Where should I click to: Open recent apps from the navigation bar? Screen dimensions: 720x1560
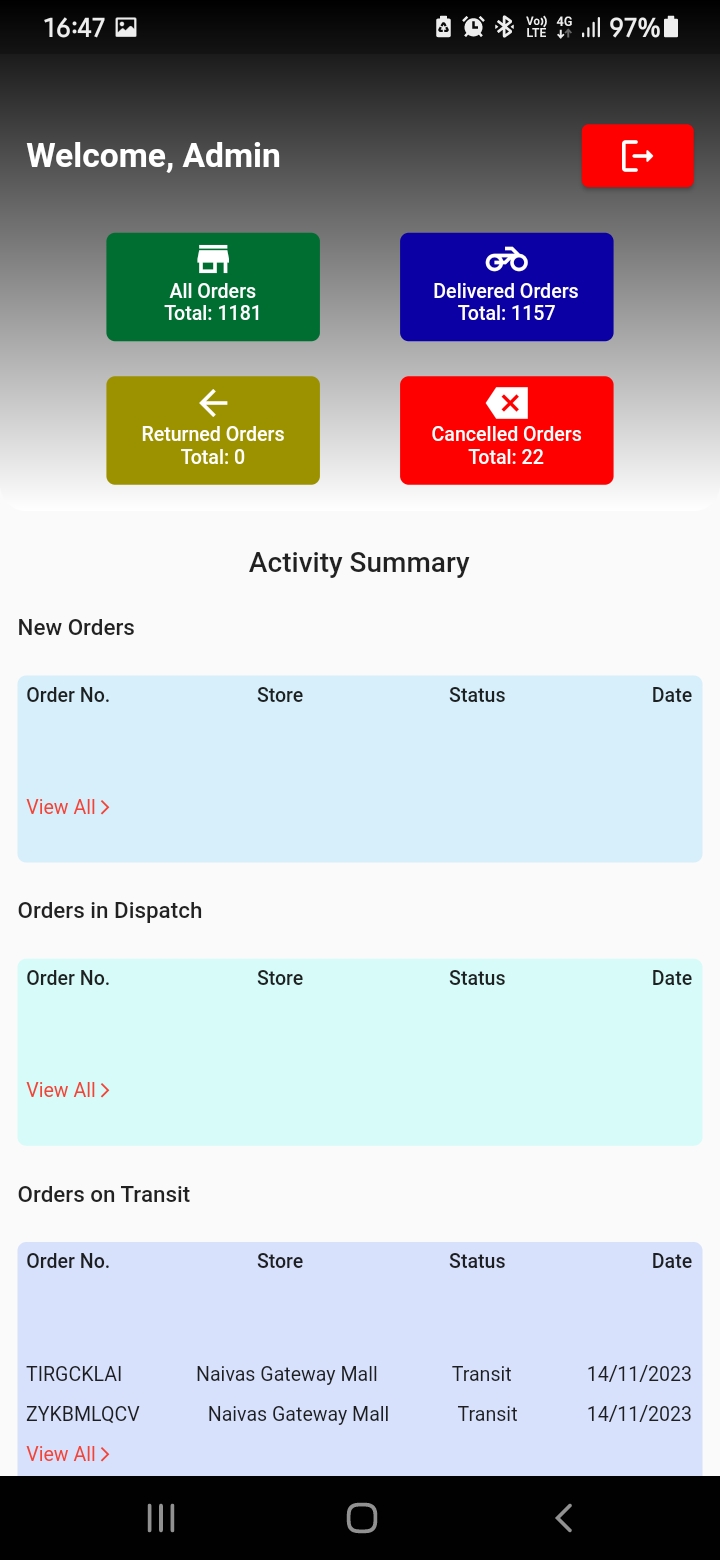(161, 1518)
